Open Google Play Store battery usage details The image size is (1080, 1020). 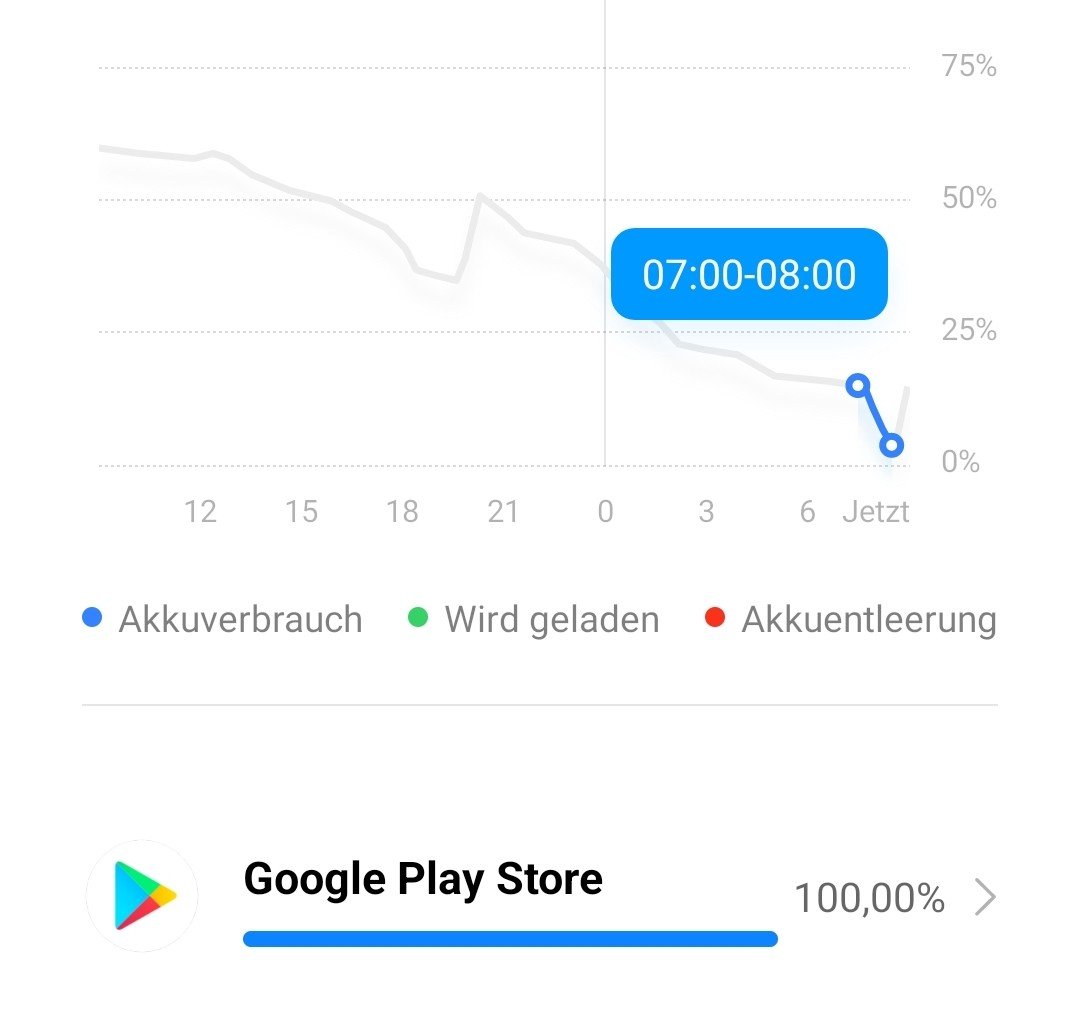click(540, 897)
